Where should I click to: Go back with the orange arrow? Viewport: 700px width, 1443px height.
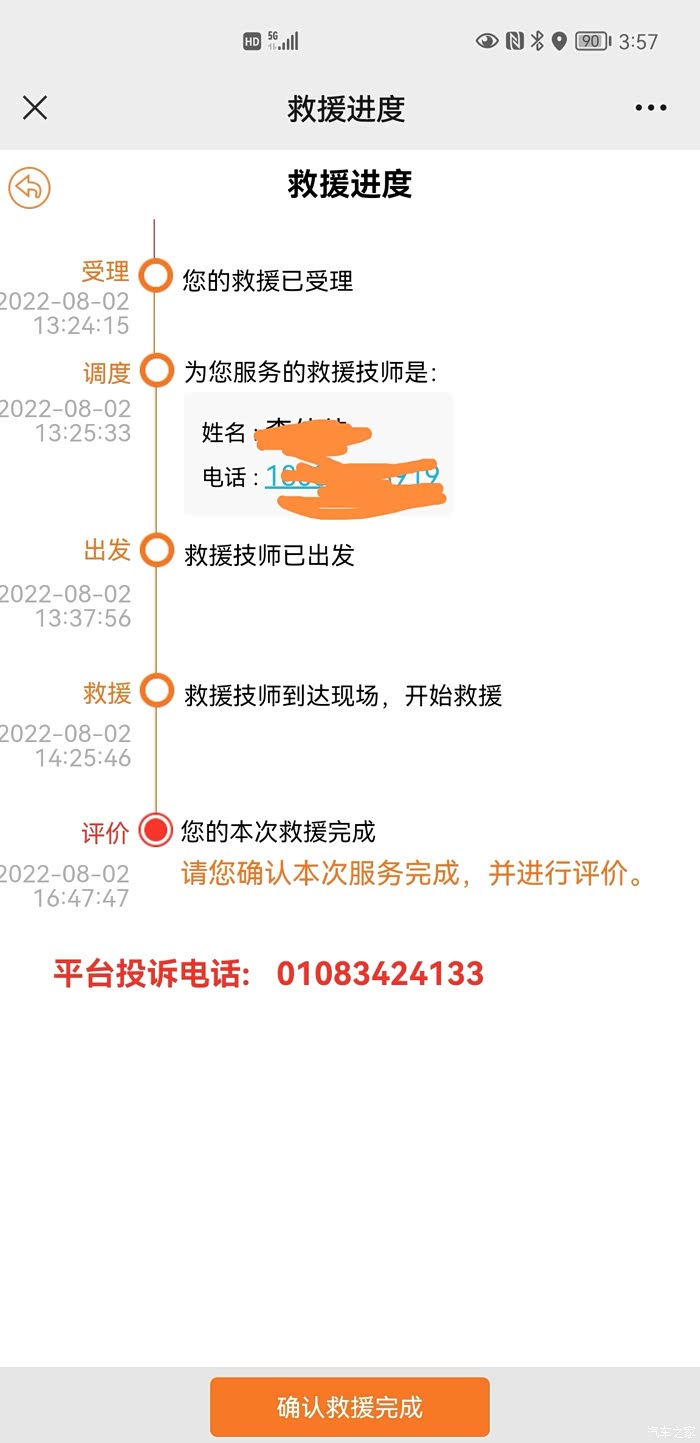click(30, 187)
